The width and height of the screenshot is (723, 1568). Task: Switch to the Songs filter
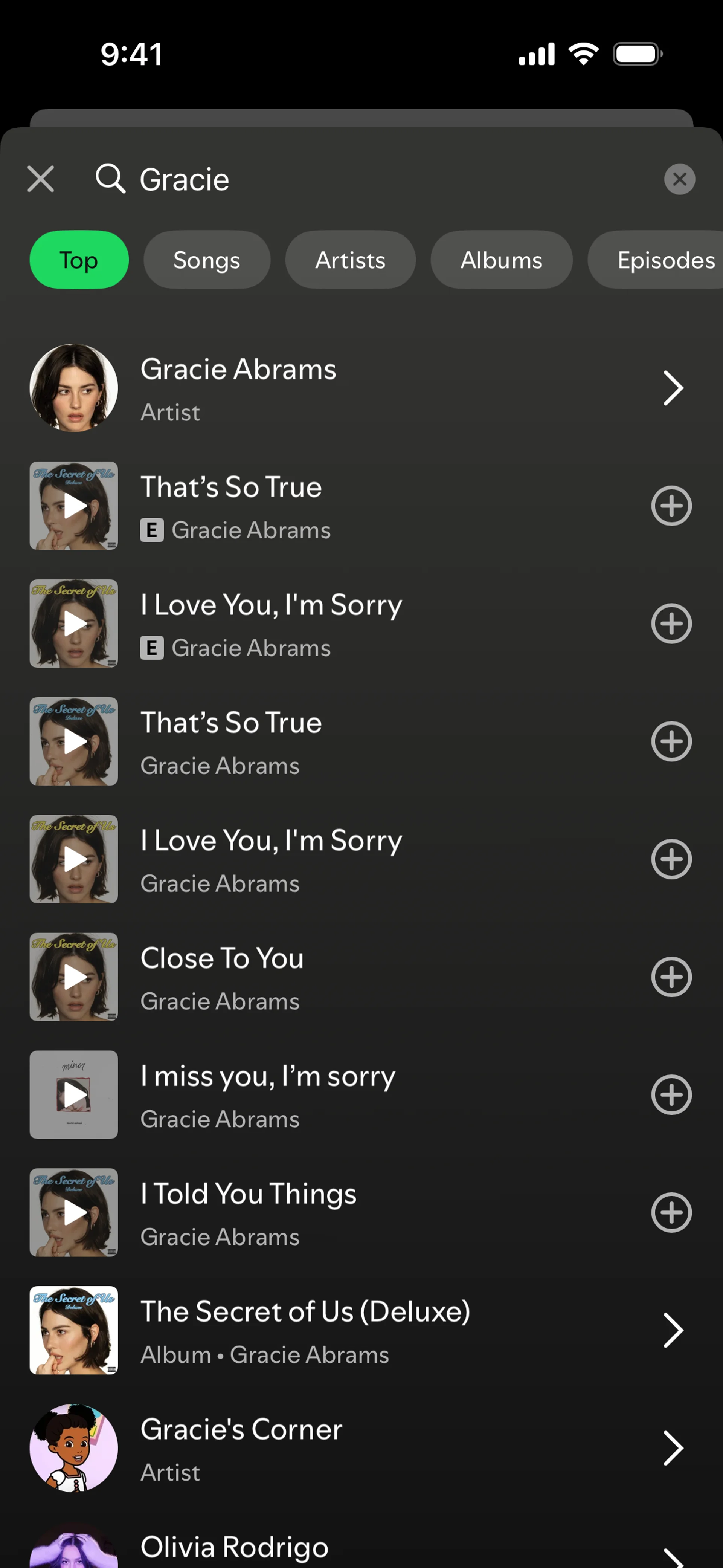[x=206, y=260]
